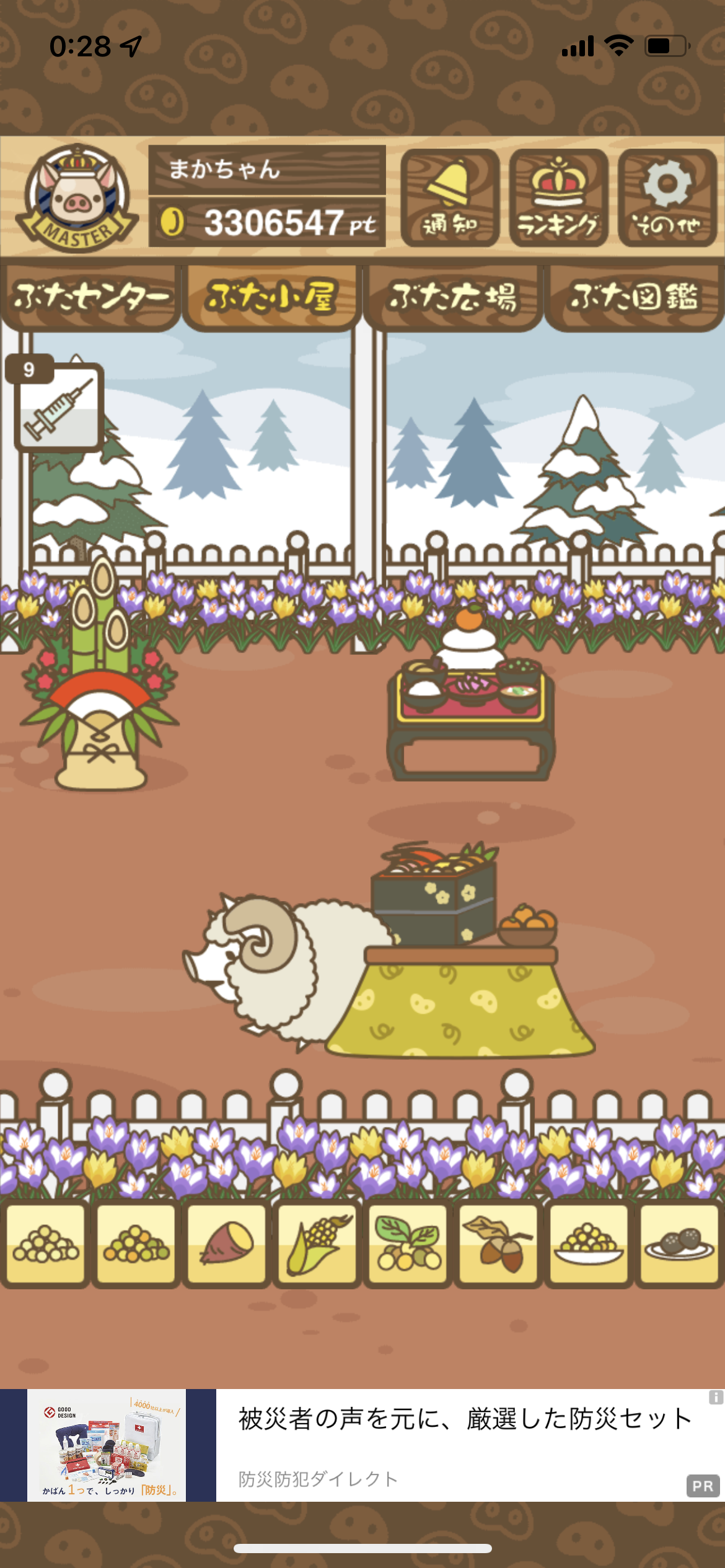Select the truffle plate feed

[x=679, y=1243]
